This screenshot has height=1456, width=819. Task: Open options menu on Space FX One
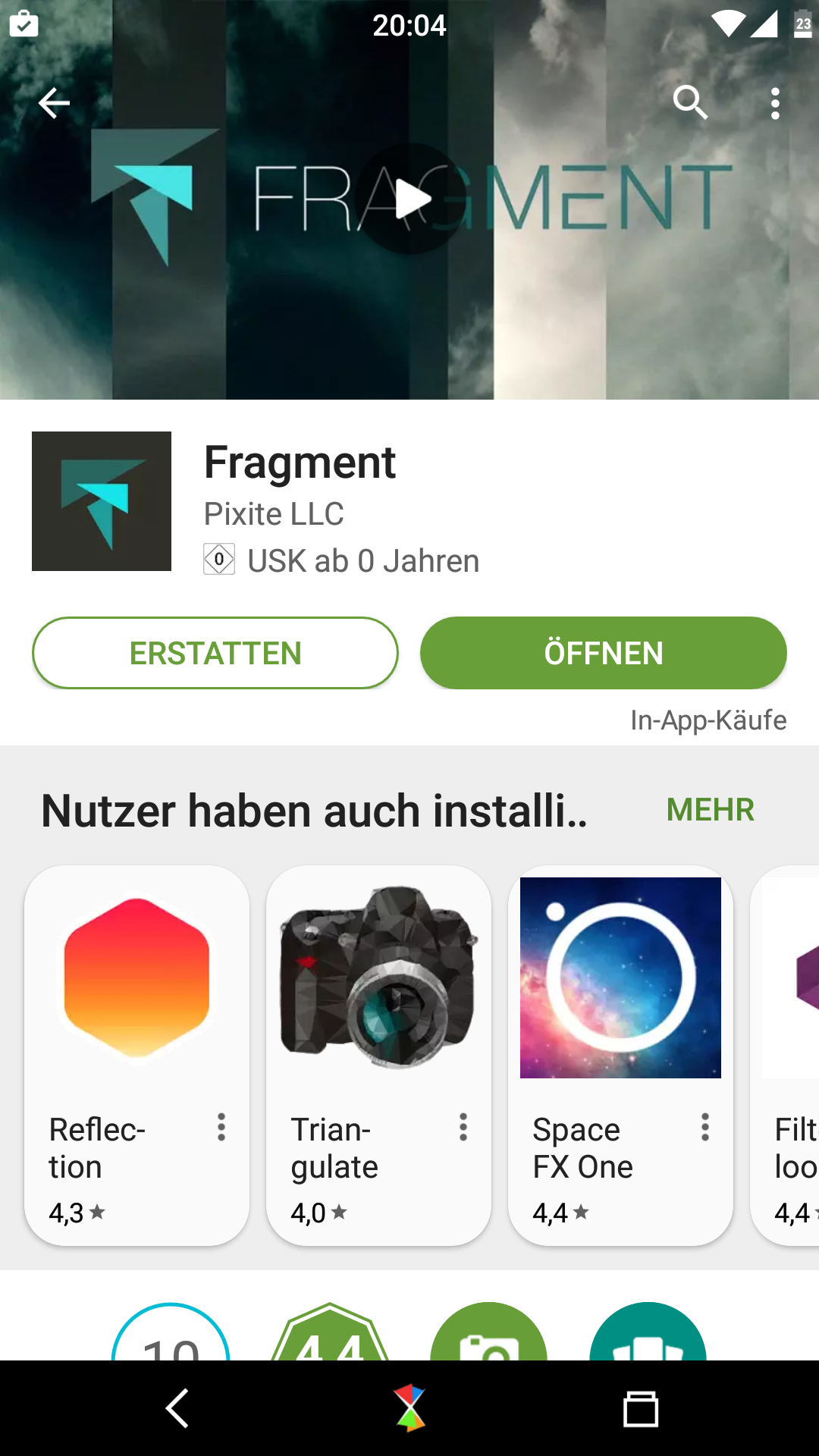(x=705, y=1128)
